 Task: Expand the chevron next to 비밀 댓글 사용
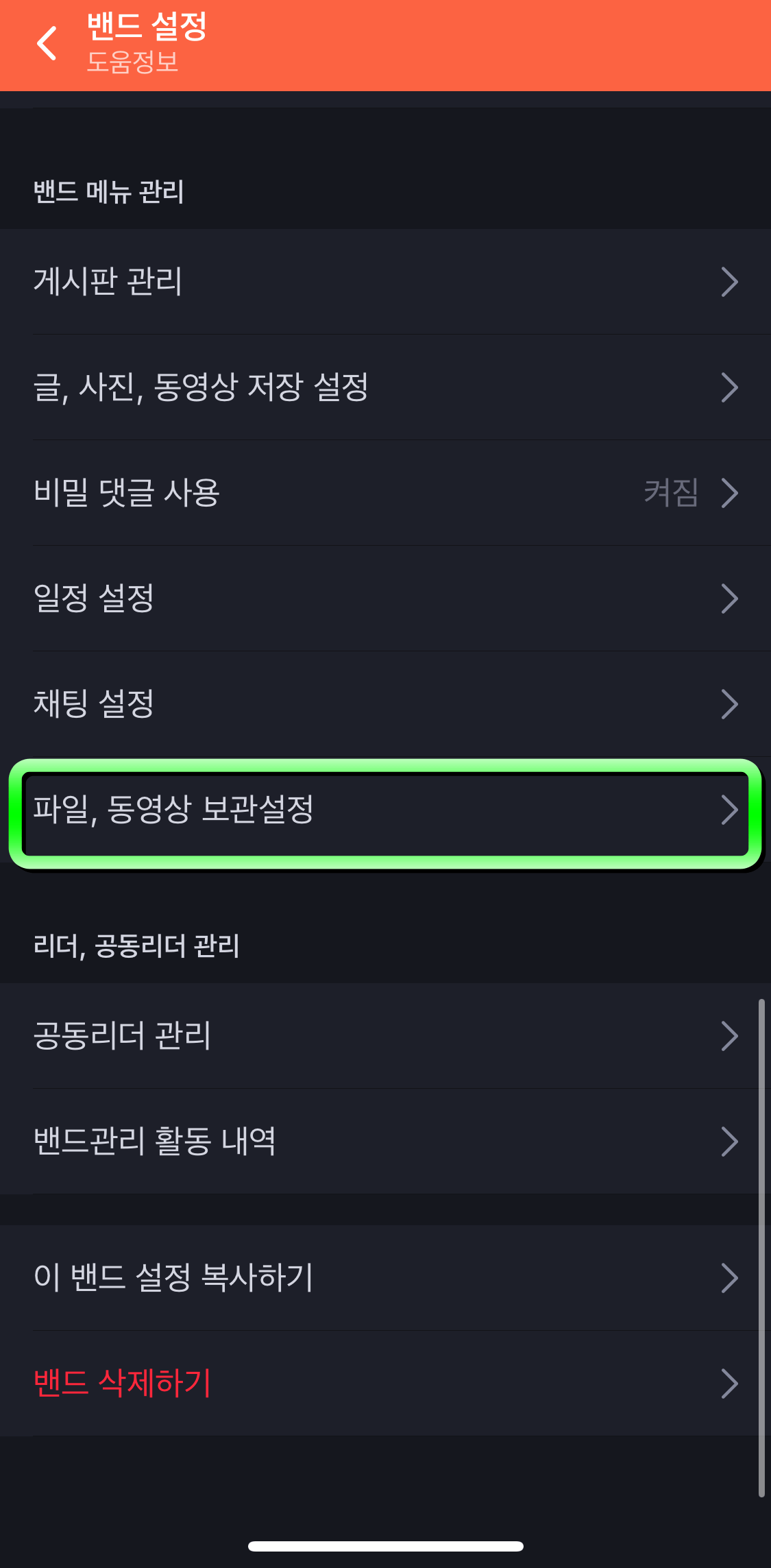tap(731, 492)
